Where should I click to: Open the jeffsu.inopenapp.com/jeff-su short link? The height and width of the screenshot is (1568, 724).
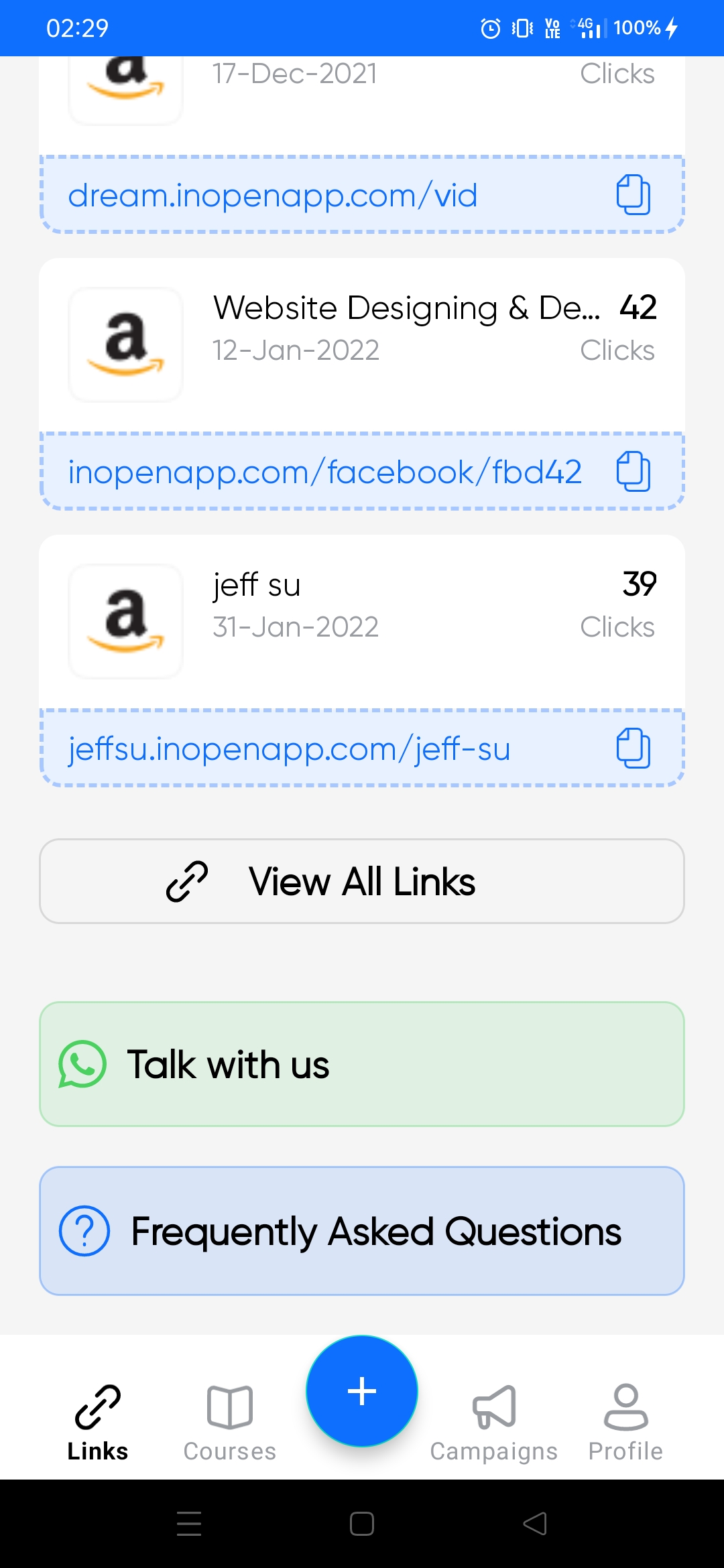tap(289, 748)
